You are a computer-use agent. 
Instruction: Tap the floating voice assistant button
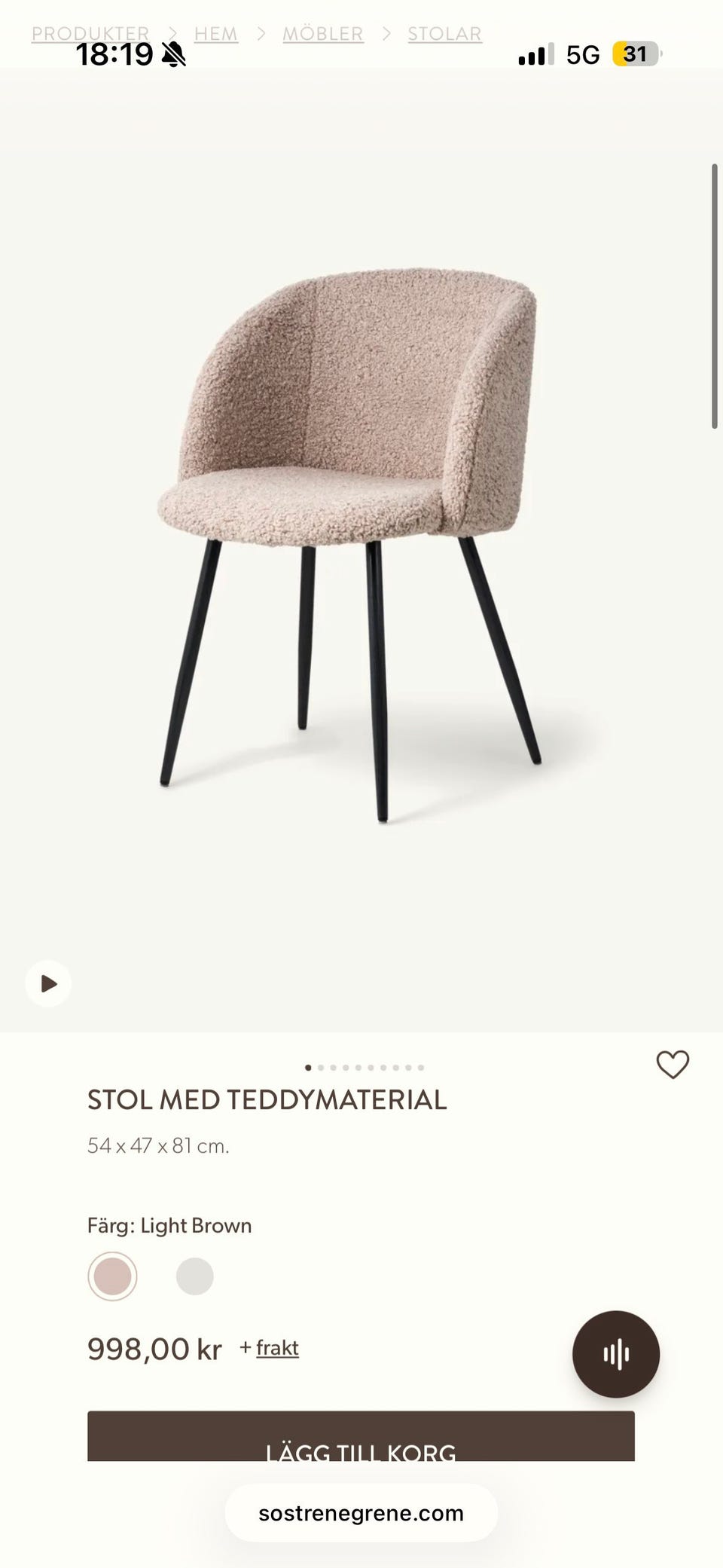point(616,1355)
